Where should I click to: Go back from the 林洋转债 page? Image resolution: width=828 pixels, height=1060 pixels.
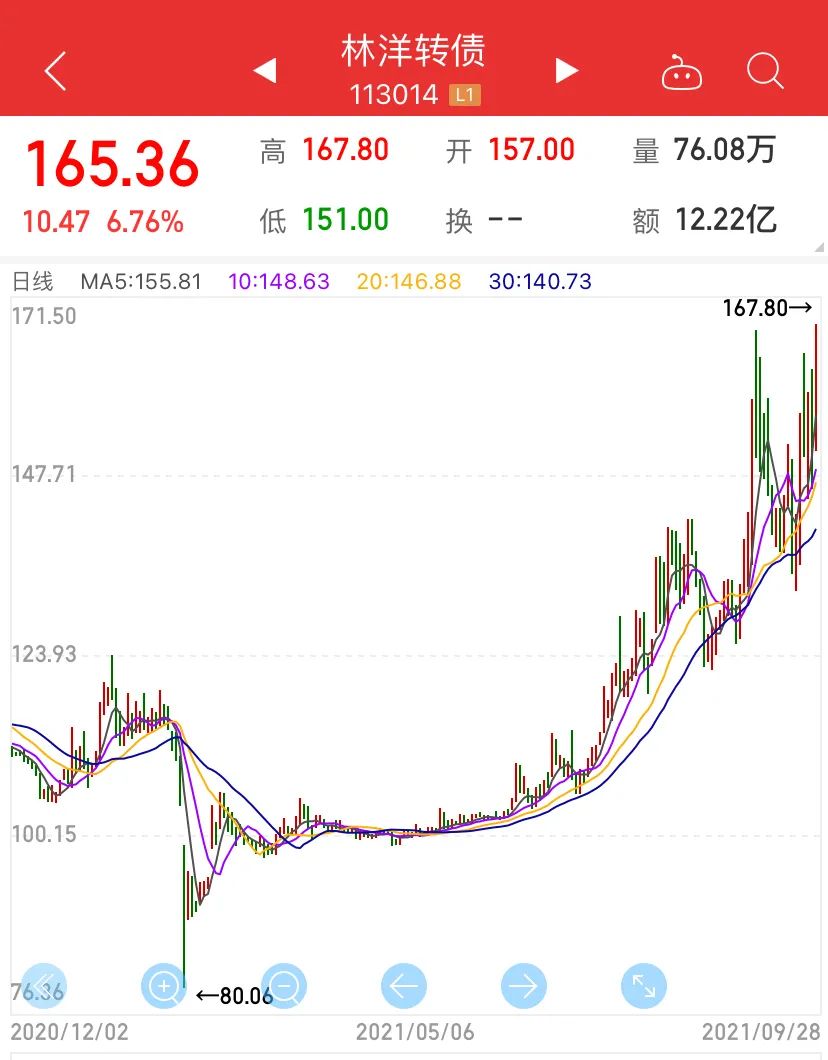(55, 72)
